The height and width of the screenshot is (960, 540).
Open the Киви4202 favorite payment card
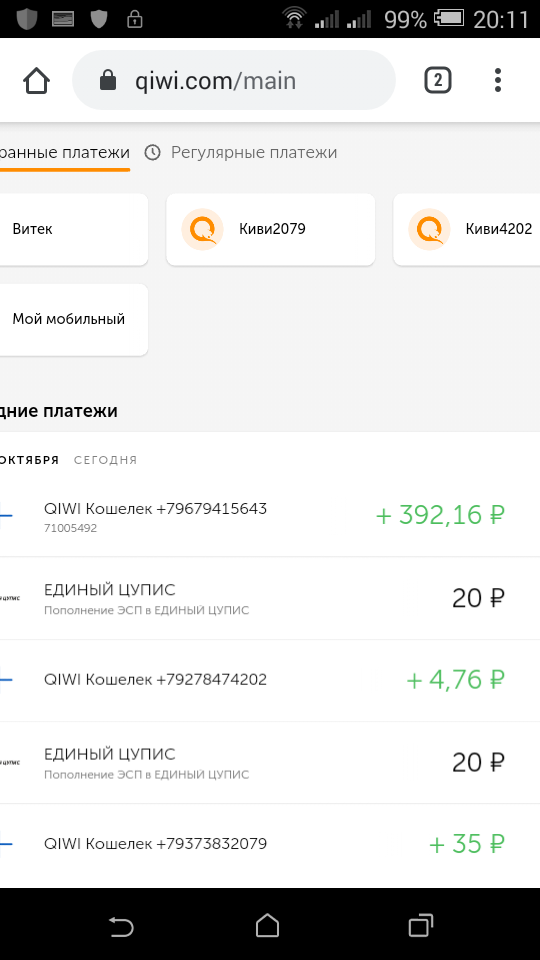[x=467, y=230]
